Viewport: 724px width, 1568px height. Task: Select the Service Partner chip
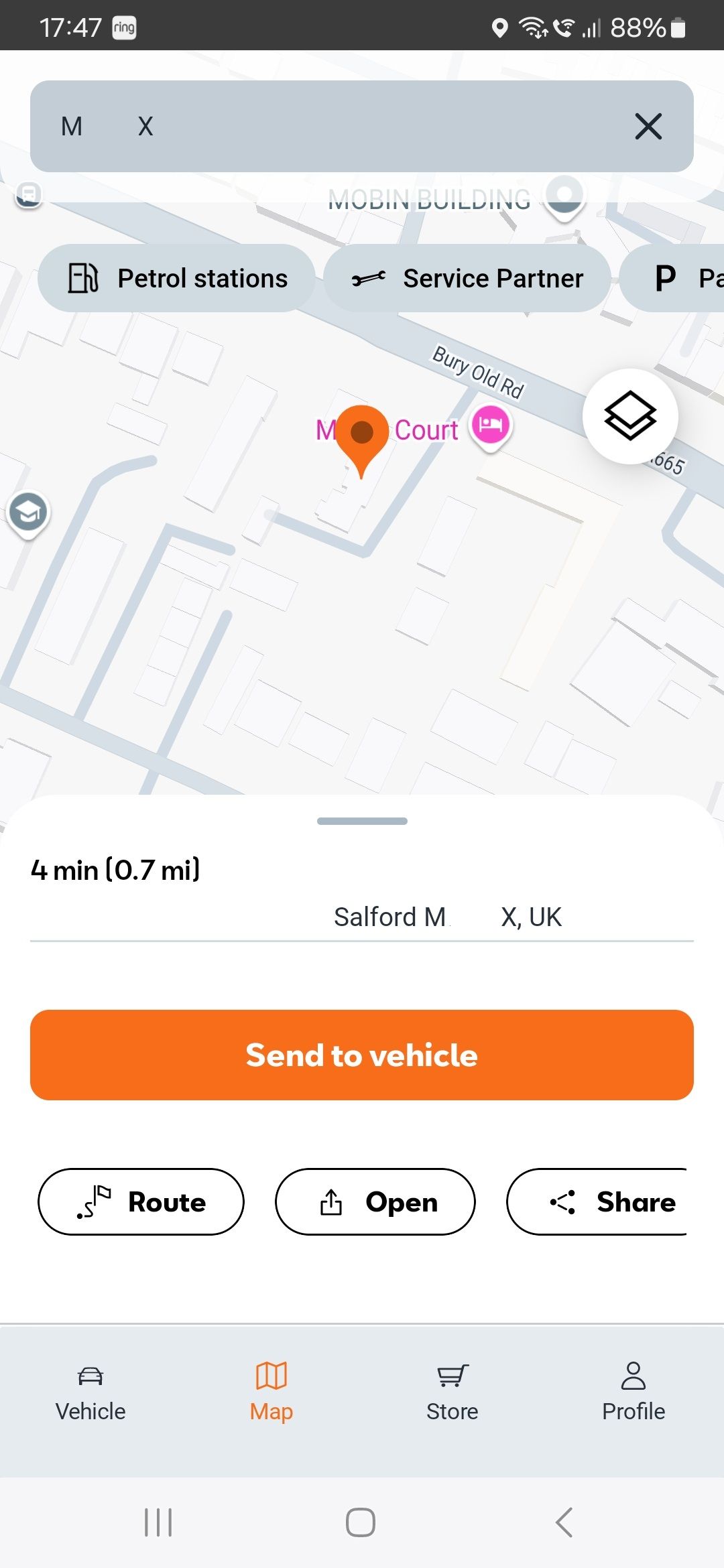pyautogui.click(x=467, y=278)
